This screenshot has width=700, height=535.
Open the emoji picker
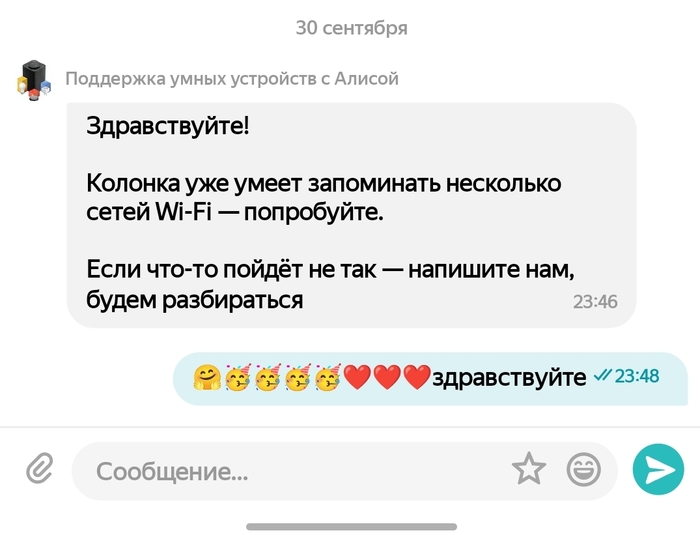583,468
